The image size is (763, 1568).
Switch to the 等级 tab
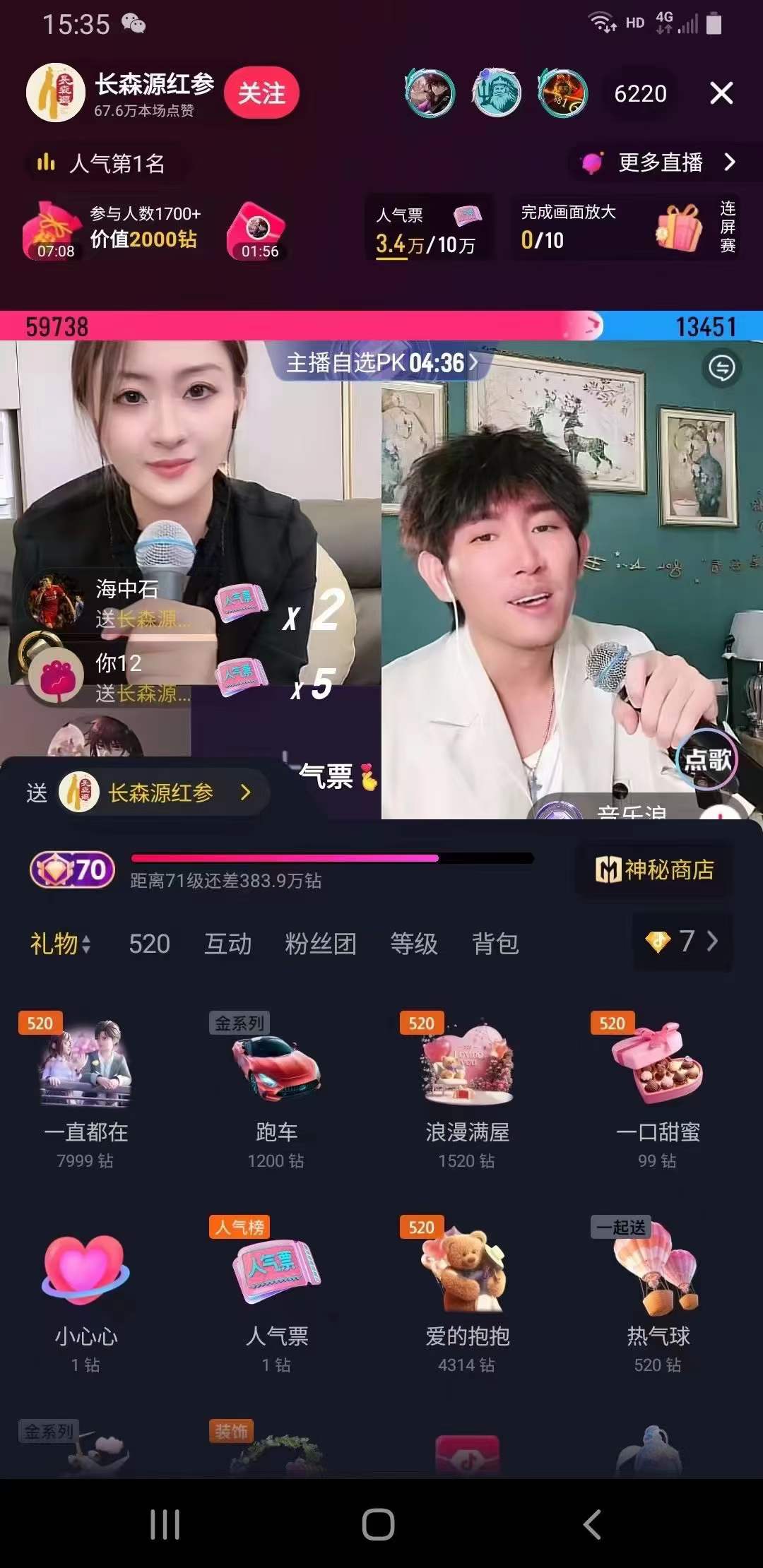click(x=414, y=944)
